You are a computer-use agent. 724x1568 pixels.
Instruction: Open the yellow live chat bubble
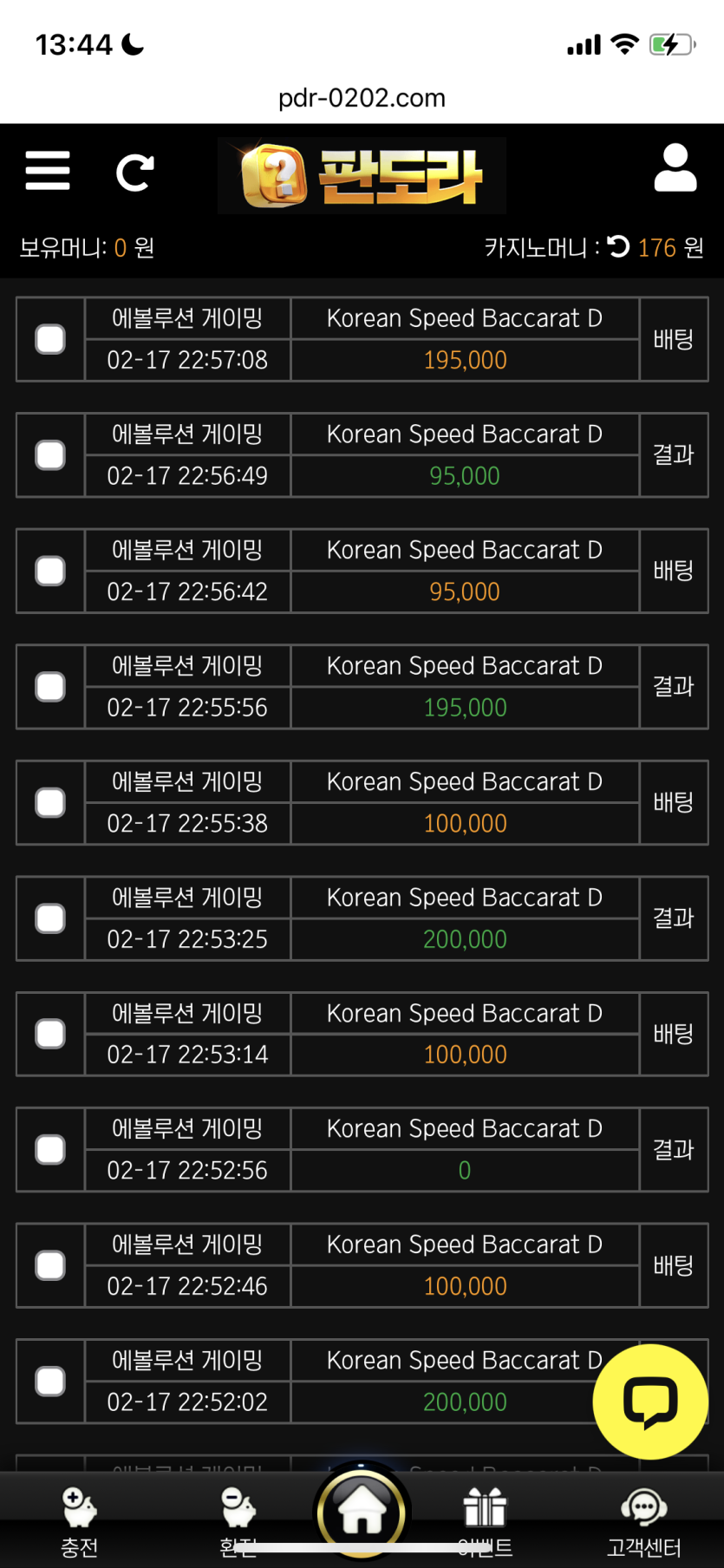tap(650, 1401)
